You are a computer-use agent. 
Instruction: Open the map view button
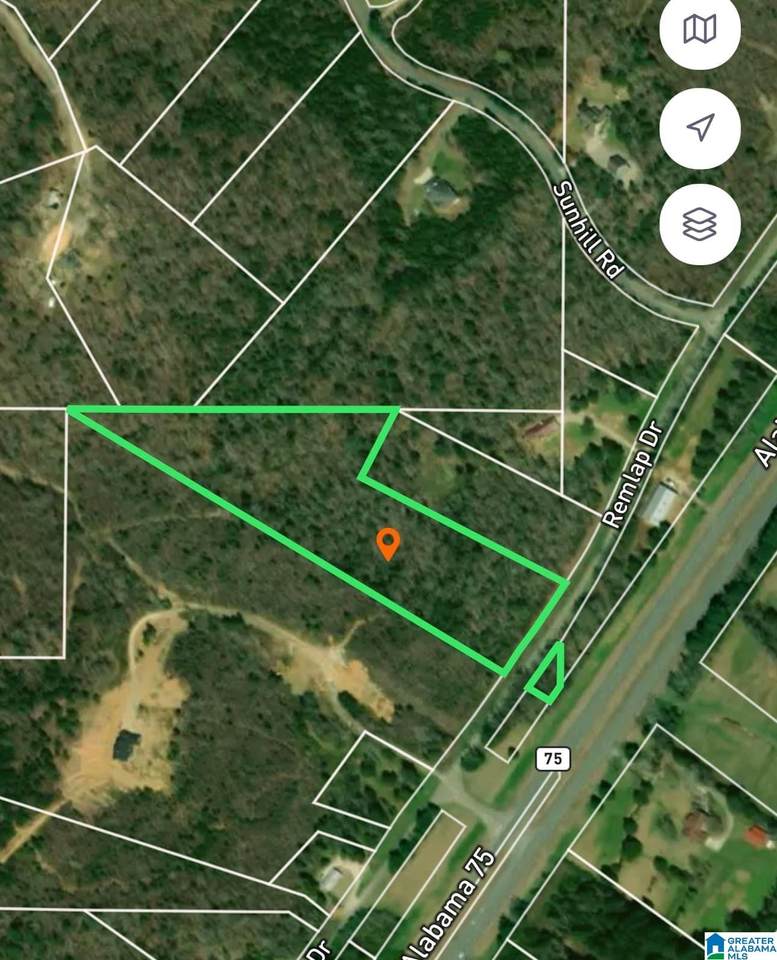pyautogui.click(x=700, y=30)
